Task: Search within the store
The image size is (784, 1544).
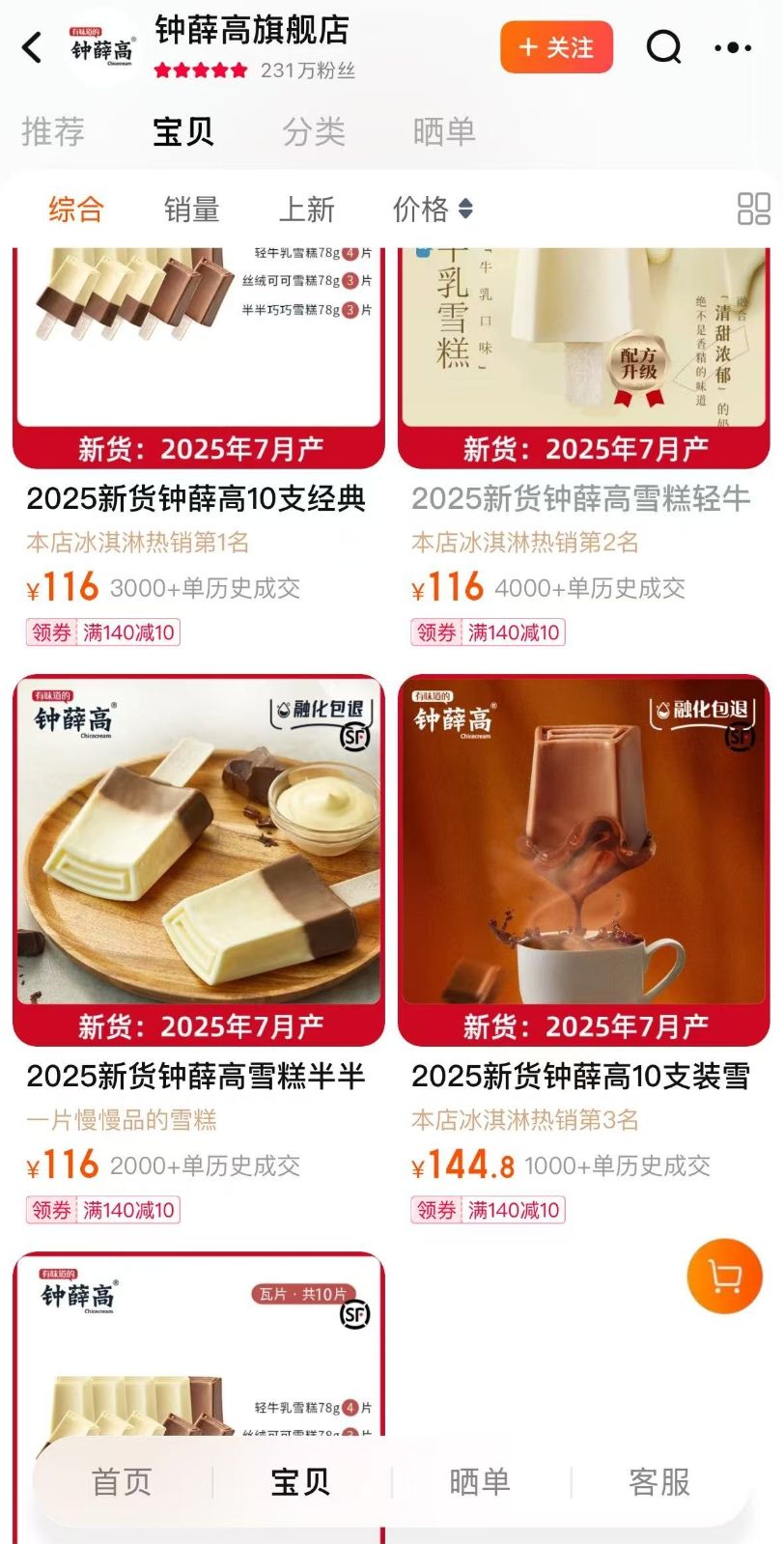Action: (x=663, y=46)
